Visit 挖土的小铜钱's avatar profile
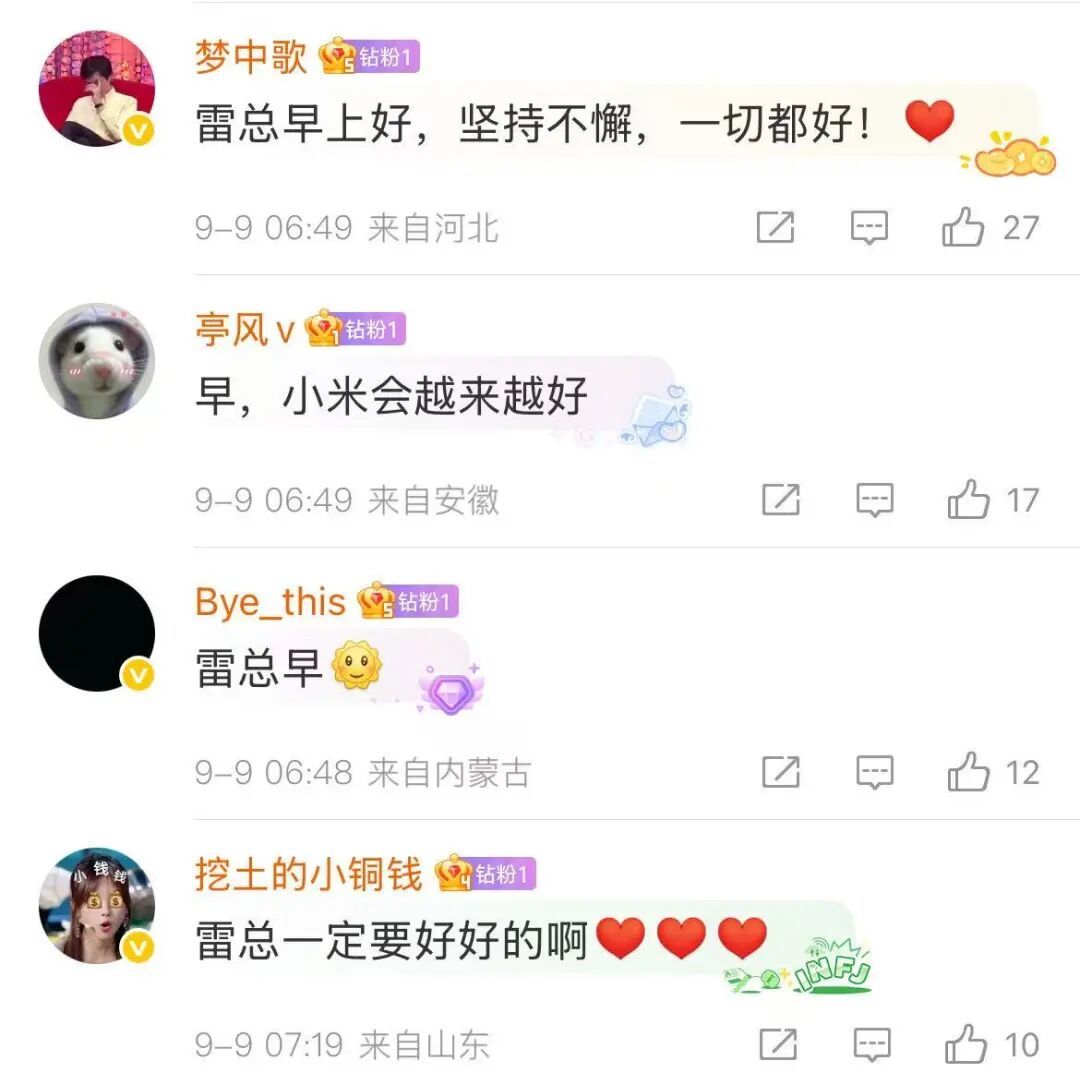Image resolution: width=1080 pixels, height=1073 pixels. 97,906
